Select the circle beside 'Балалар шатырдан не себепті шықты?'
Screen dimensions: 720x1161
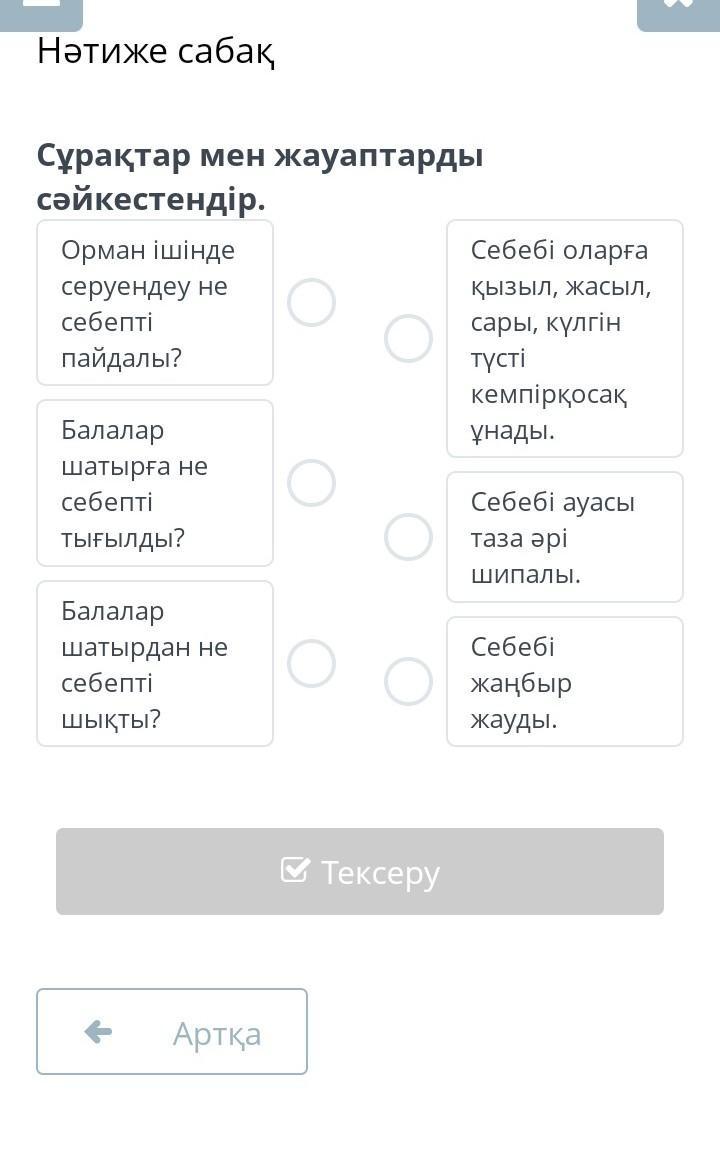coord(311,663)
